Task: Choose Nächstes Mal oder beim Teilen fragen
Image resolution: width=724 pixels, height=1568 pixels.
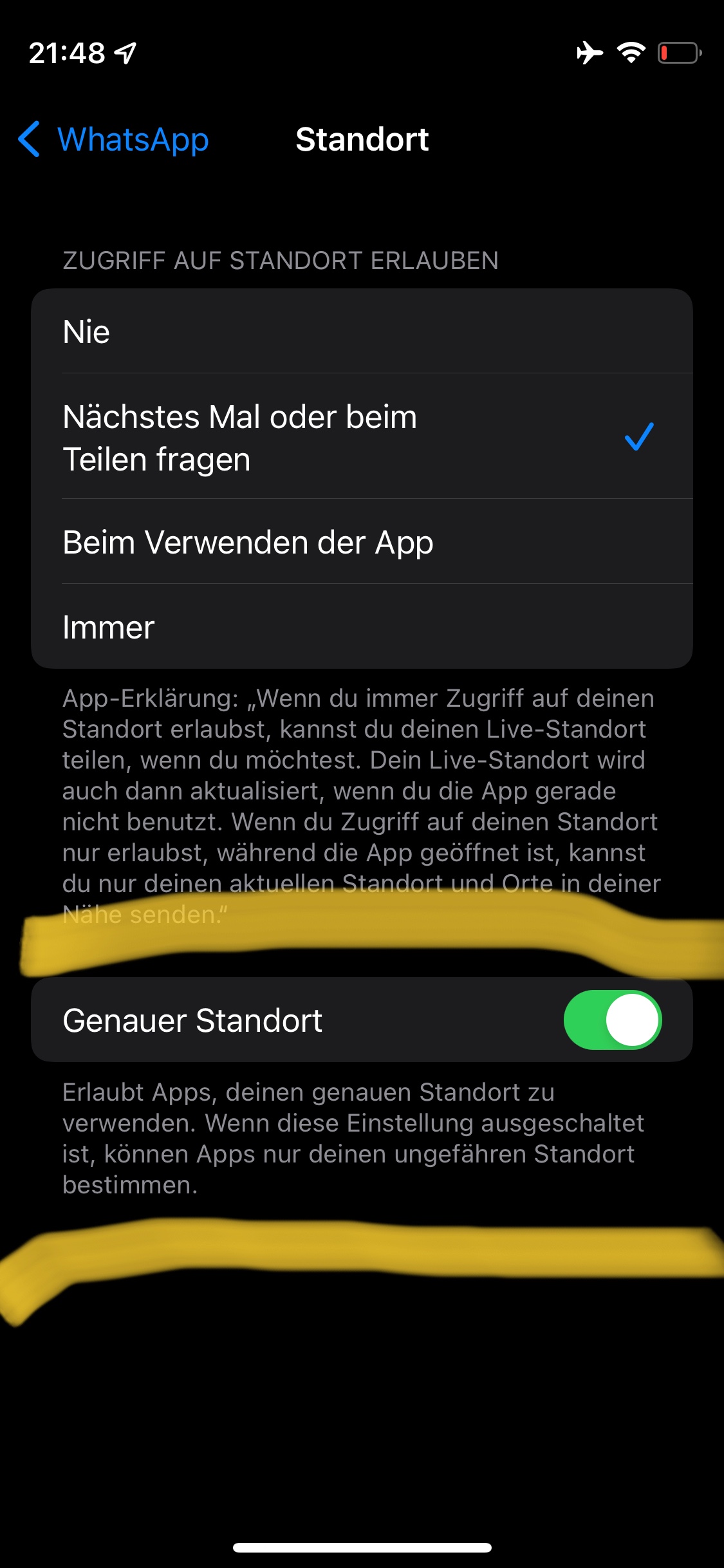Action: 360,438
